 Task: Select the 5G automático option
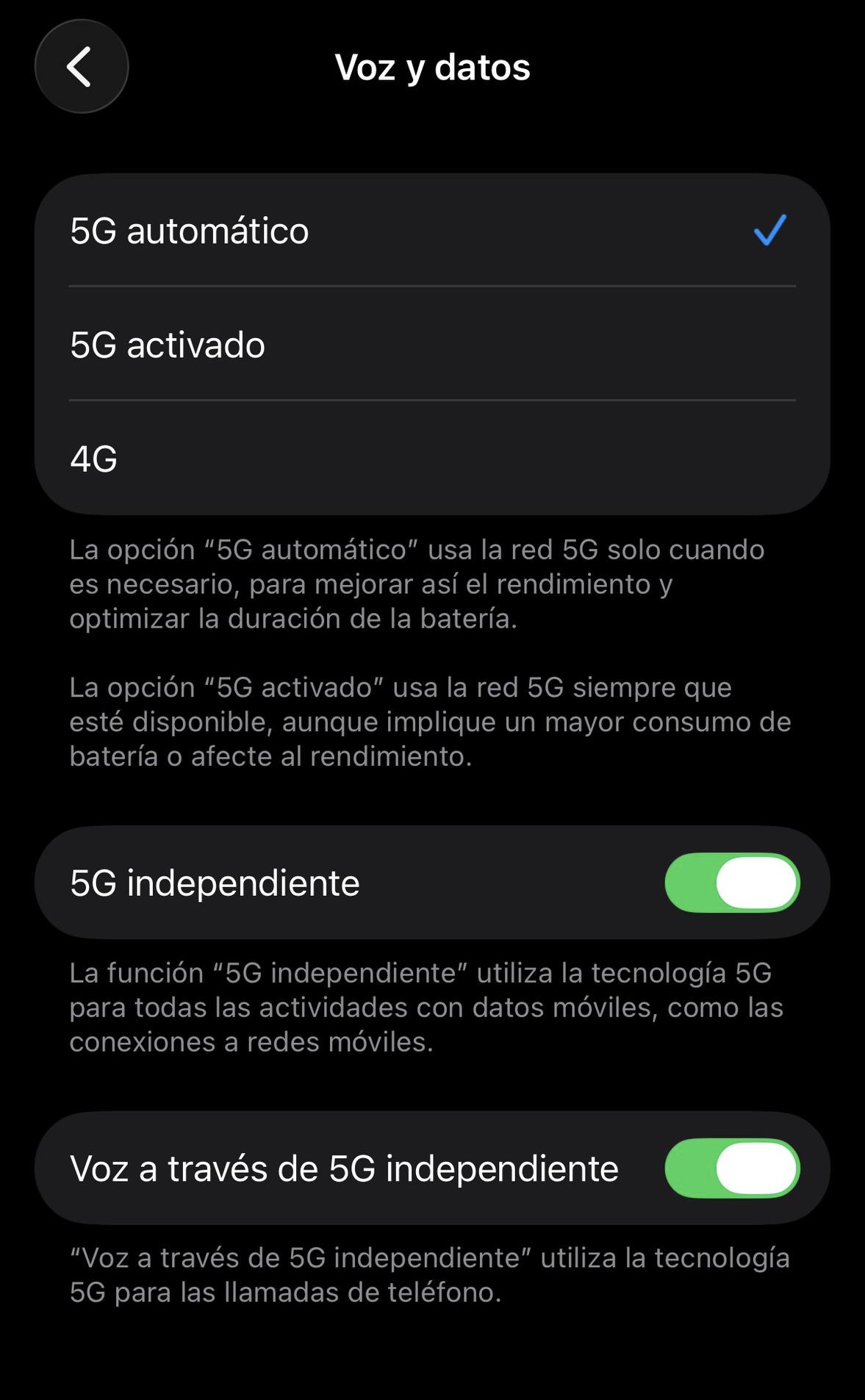(x=432, y=231)
